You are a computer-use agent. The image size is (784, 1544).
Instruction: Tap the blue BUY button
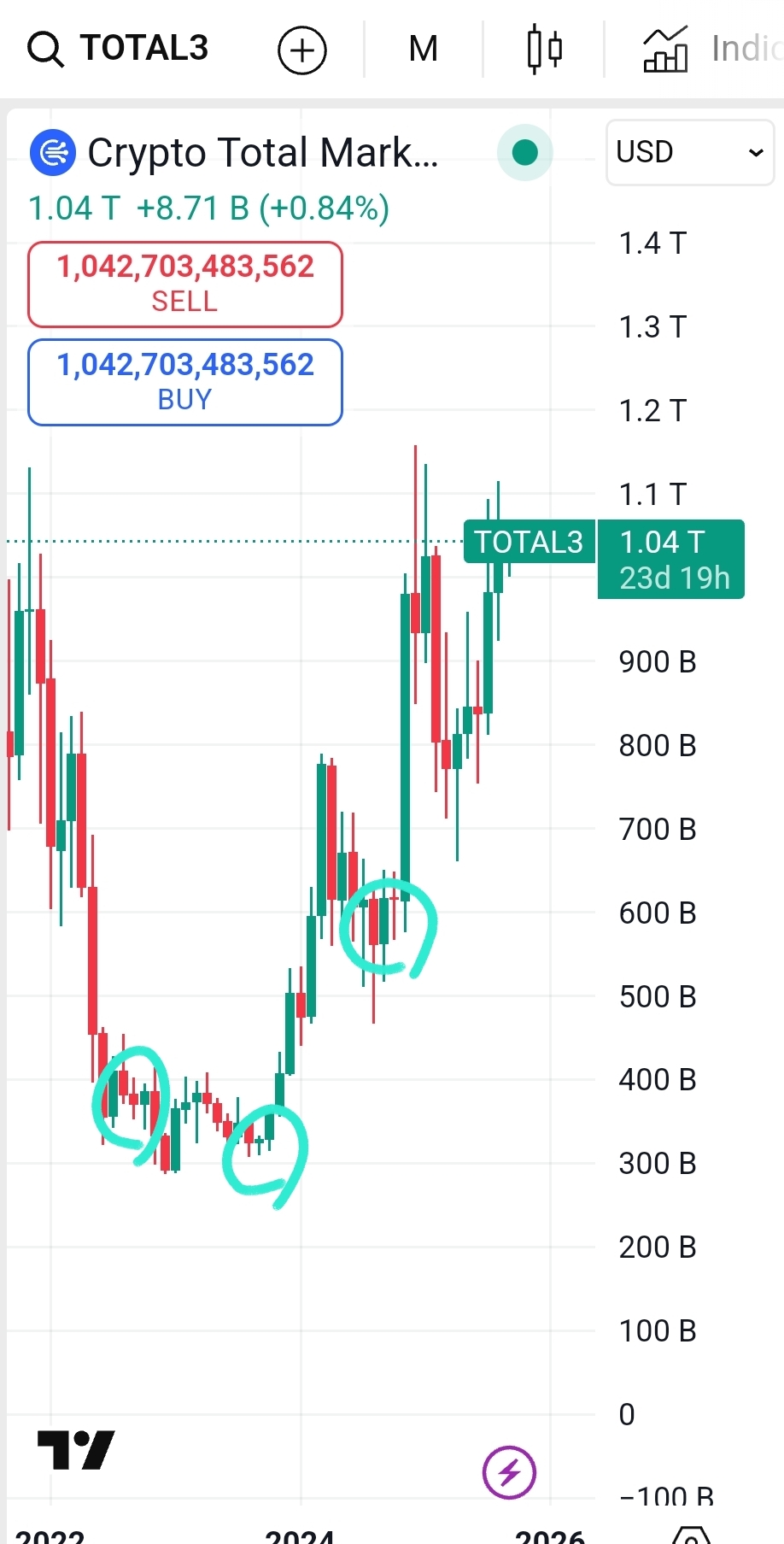[185, 382]
